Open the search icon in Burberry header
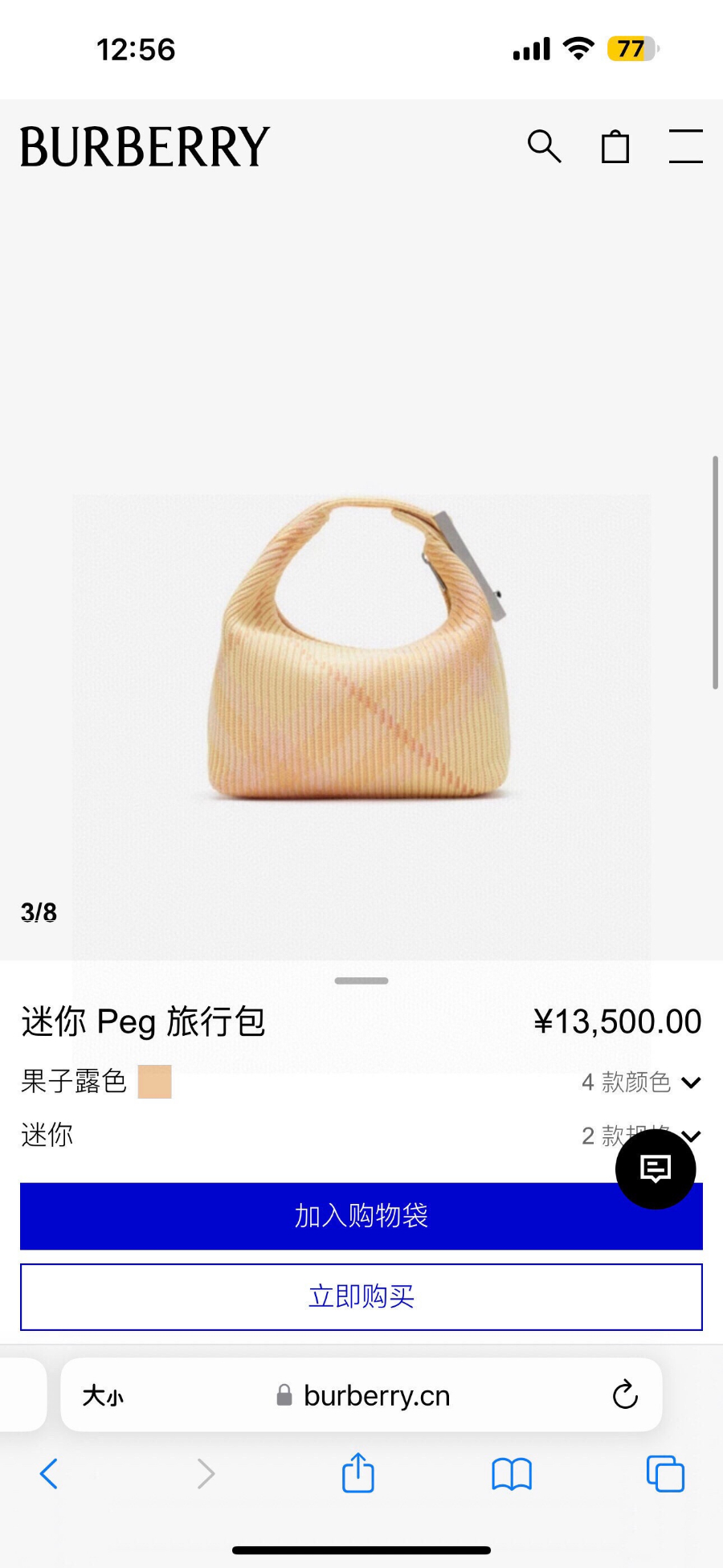This screenshot has height=1568, width=723. (x=544, y=146)
